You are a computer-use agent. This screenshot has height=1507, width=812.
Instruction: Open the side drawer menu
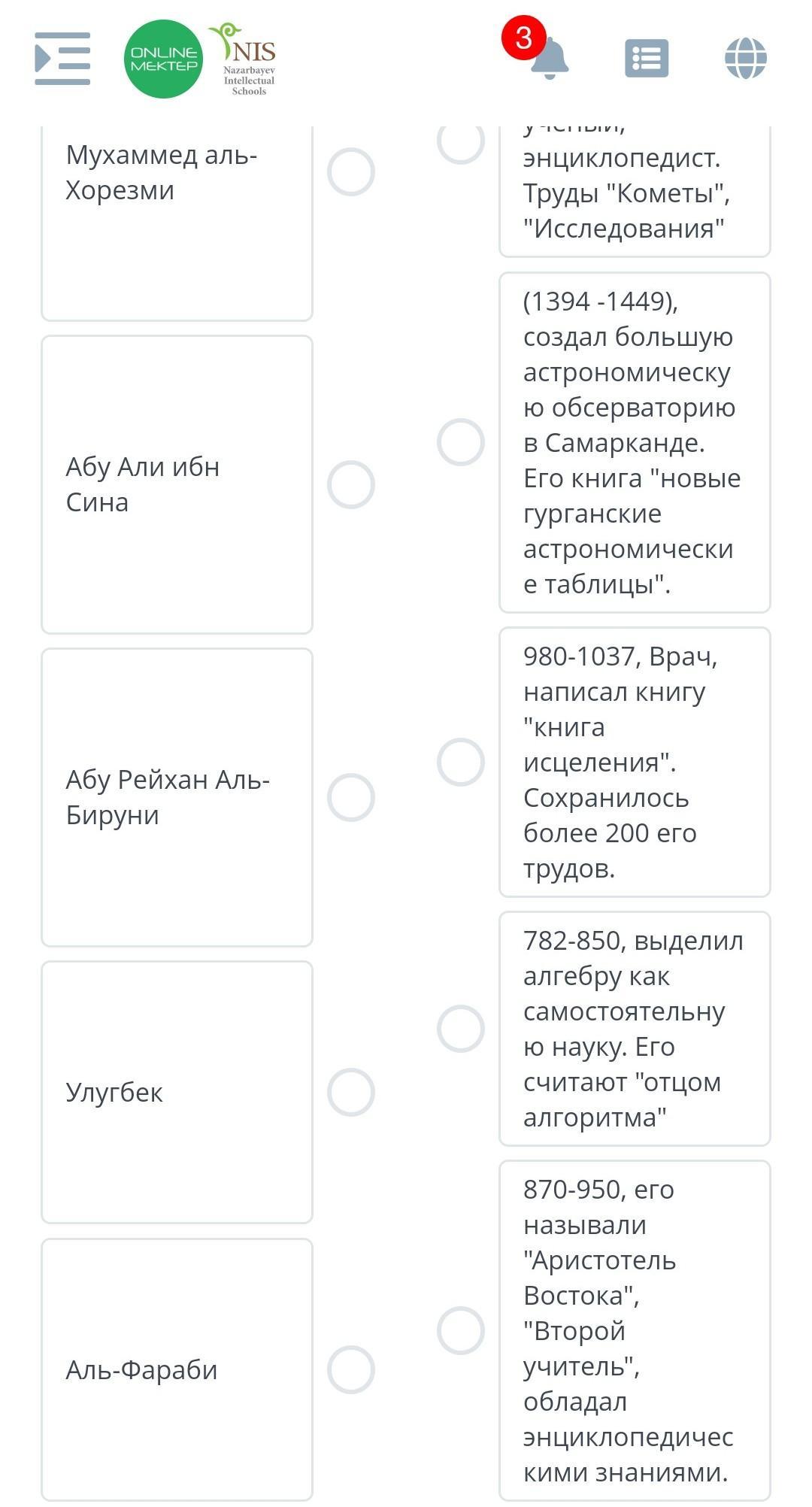(62, 59)
